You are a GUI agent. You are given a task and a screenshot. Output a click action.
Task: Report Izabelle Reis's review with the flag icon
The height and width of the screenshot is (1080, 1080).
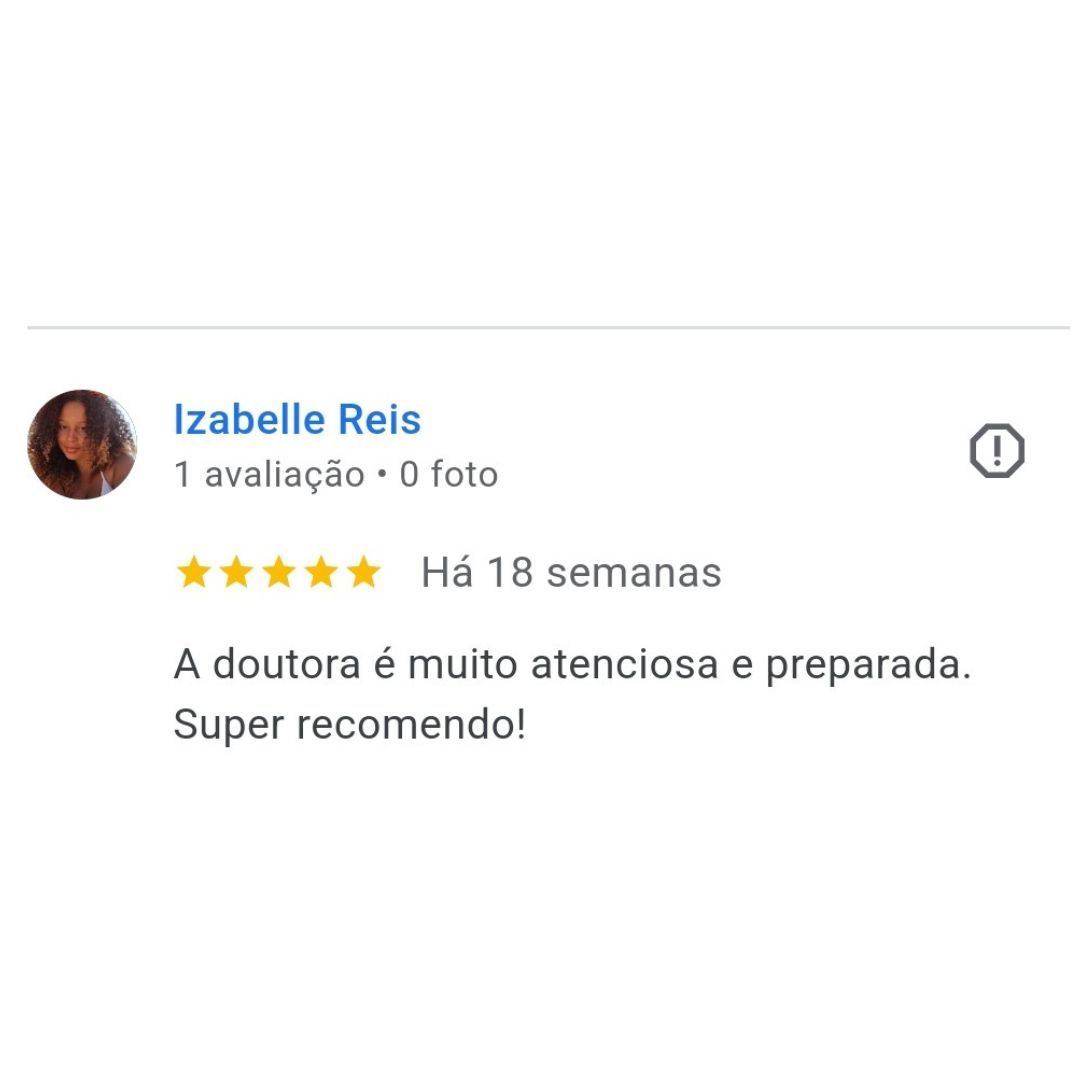coord(997,451)
